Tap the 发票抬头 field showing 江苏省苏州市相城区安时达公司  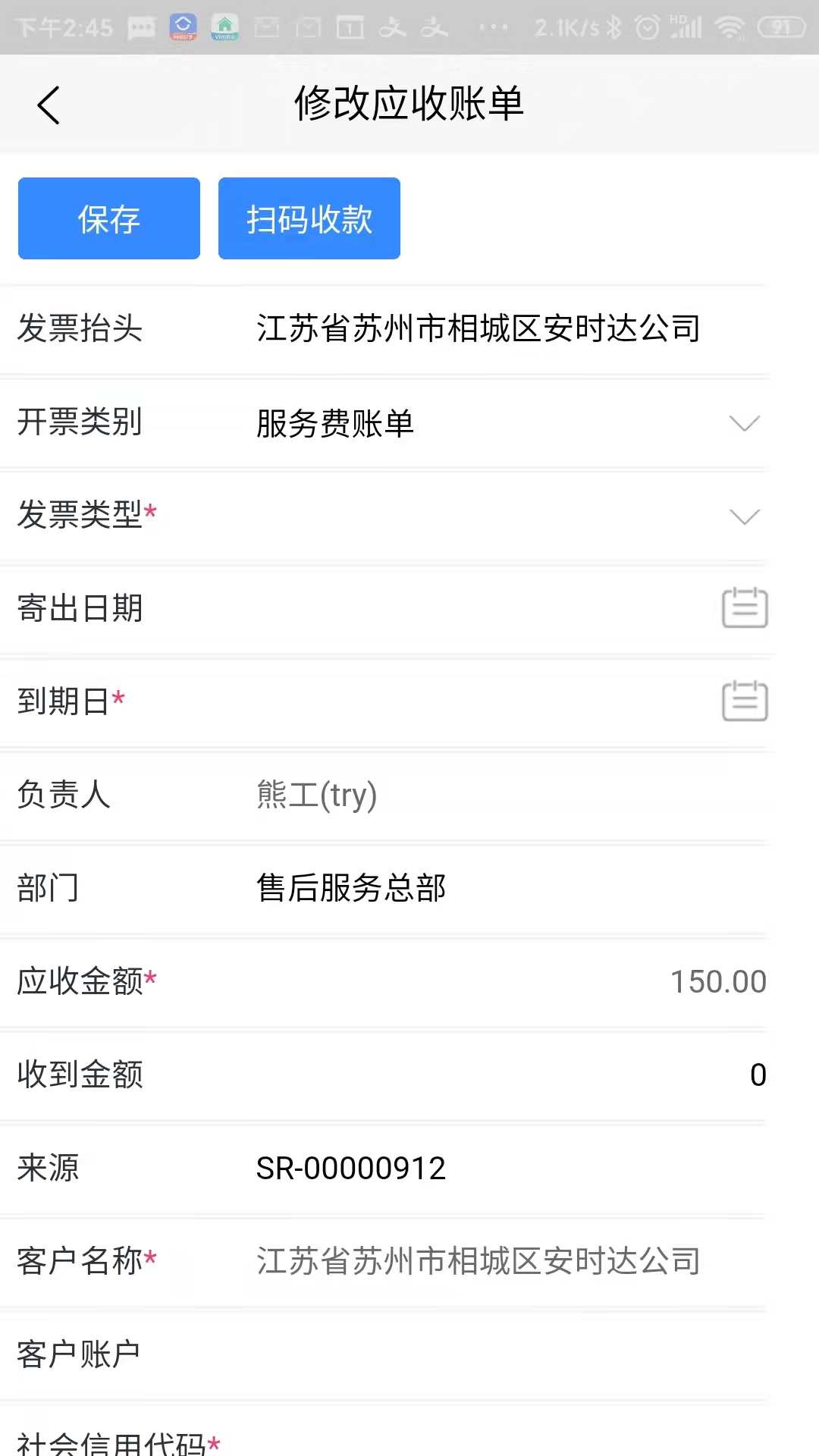click(x=478, y=329)
